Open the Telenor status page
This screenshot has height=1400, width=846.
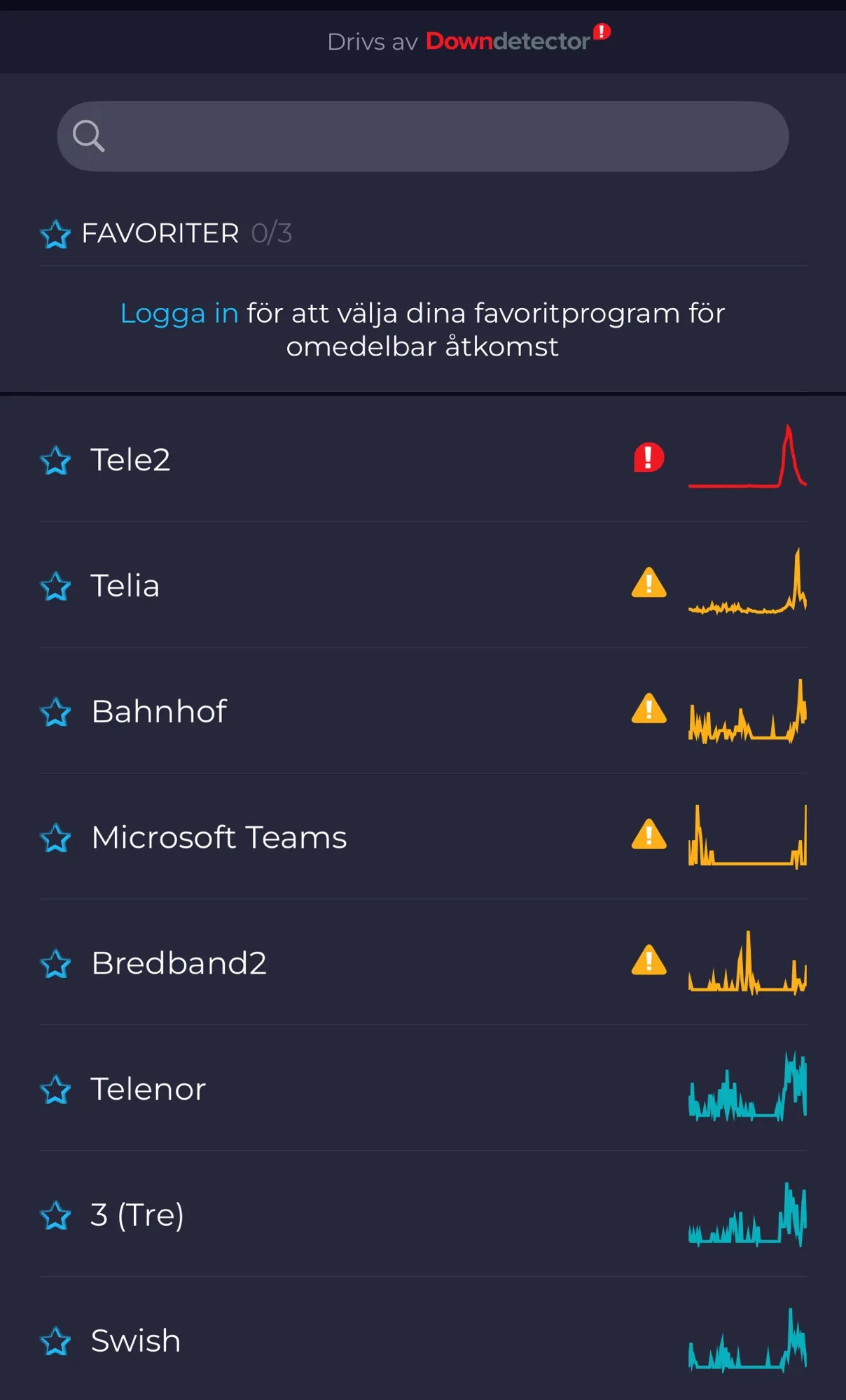[x=423, y=1088]
